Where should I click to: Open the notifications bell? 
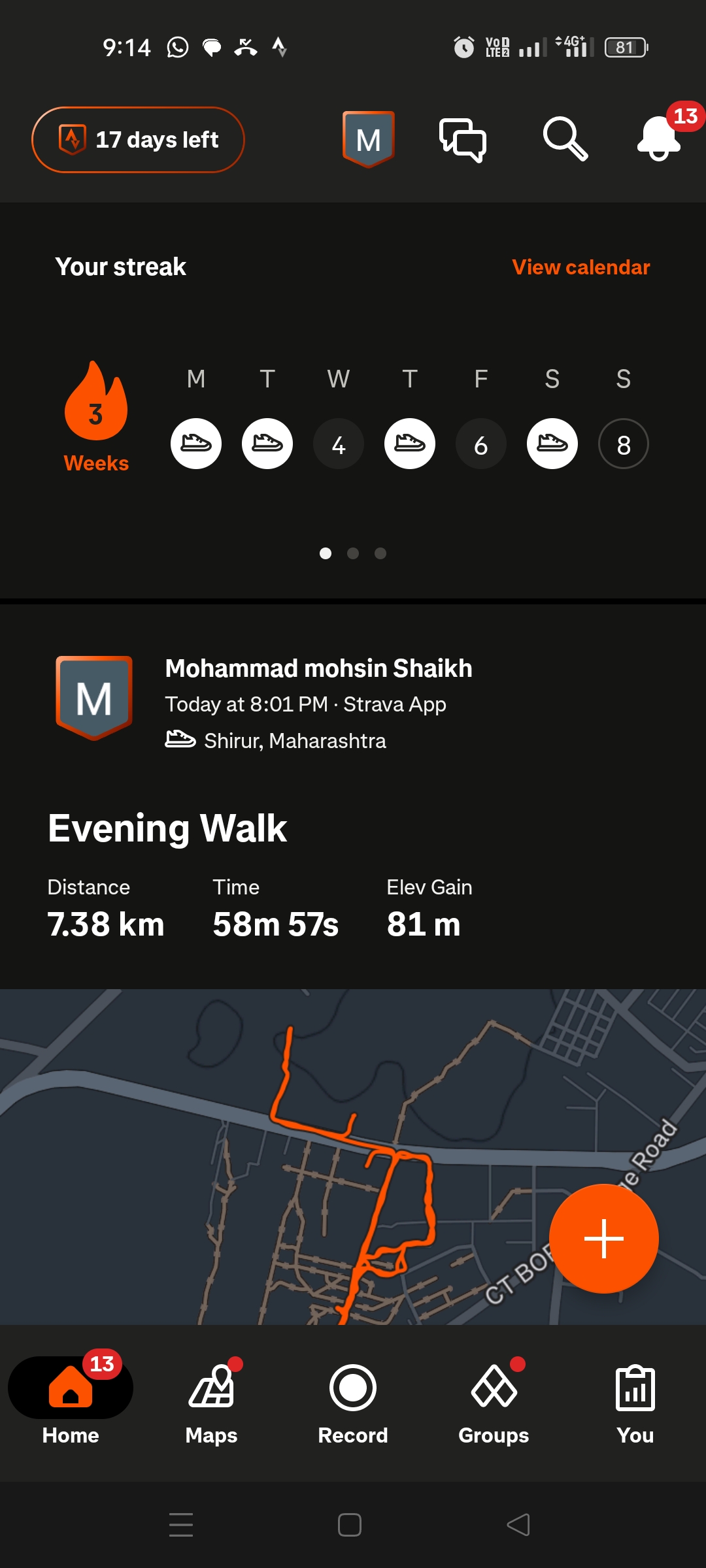(x=659, y=138)
